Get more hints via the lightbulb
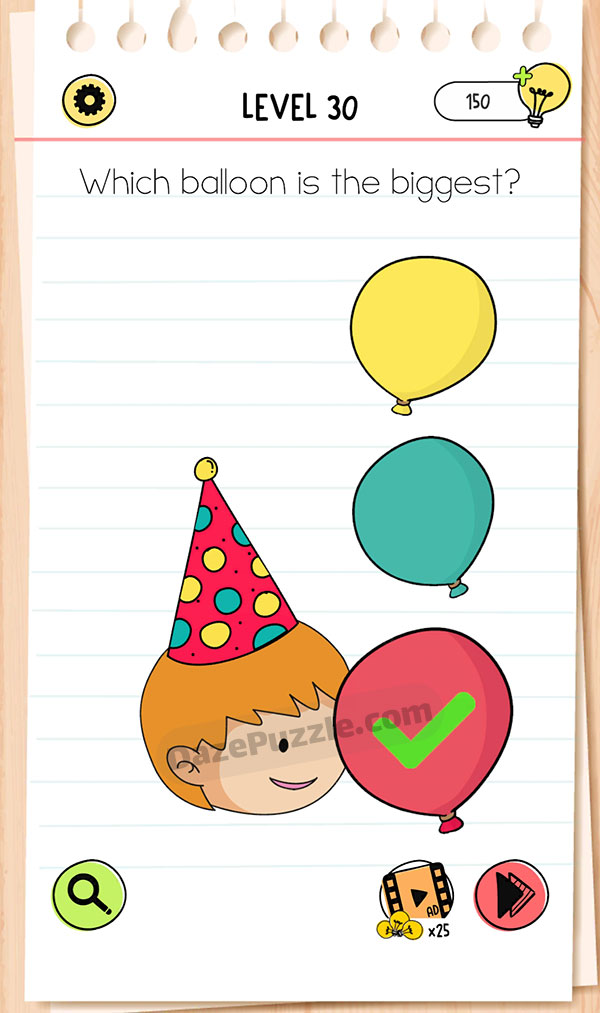The image size is (600, 1013). (540, 98)
